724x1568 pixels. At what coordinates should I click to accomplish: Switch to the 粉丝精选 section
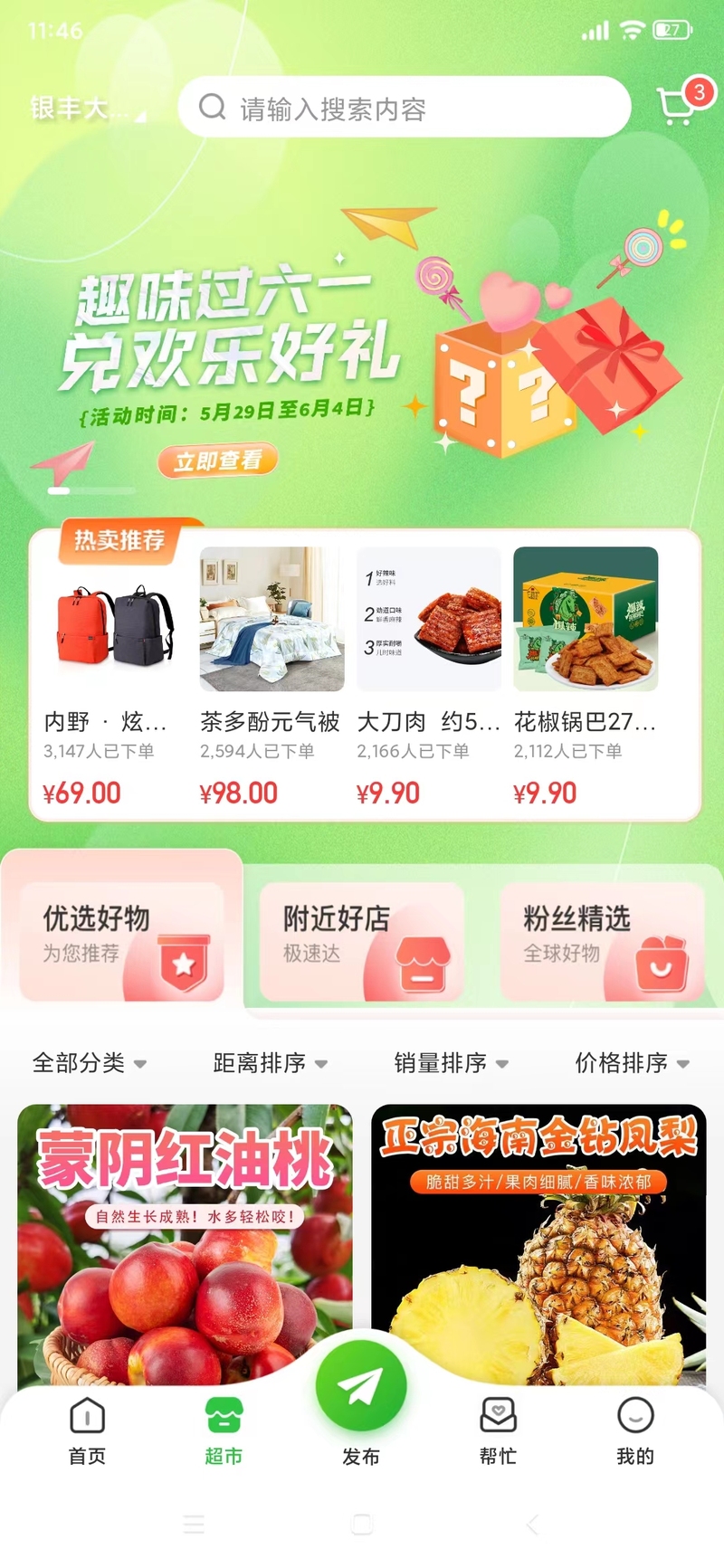pos(602,939)
